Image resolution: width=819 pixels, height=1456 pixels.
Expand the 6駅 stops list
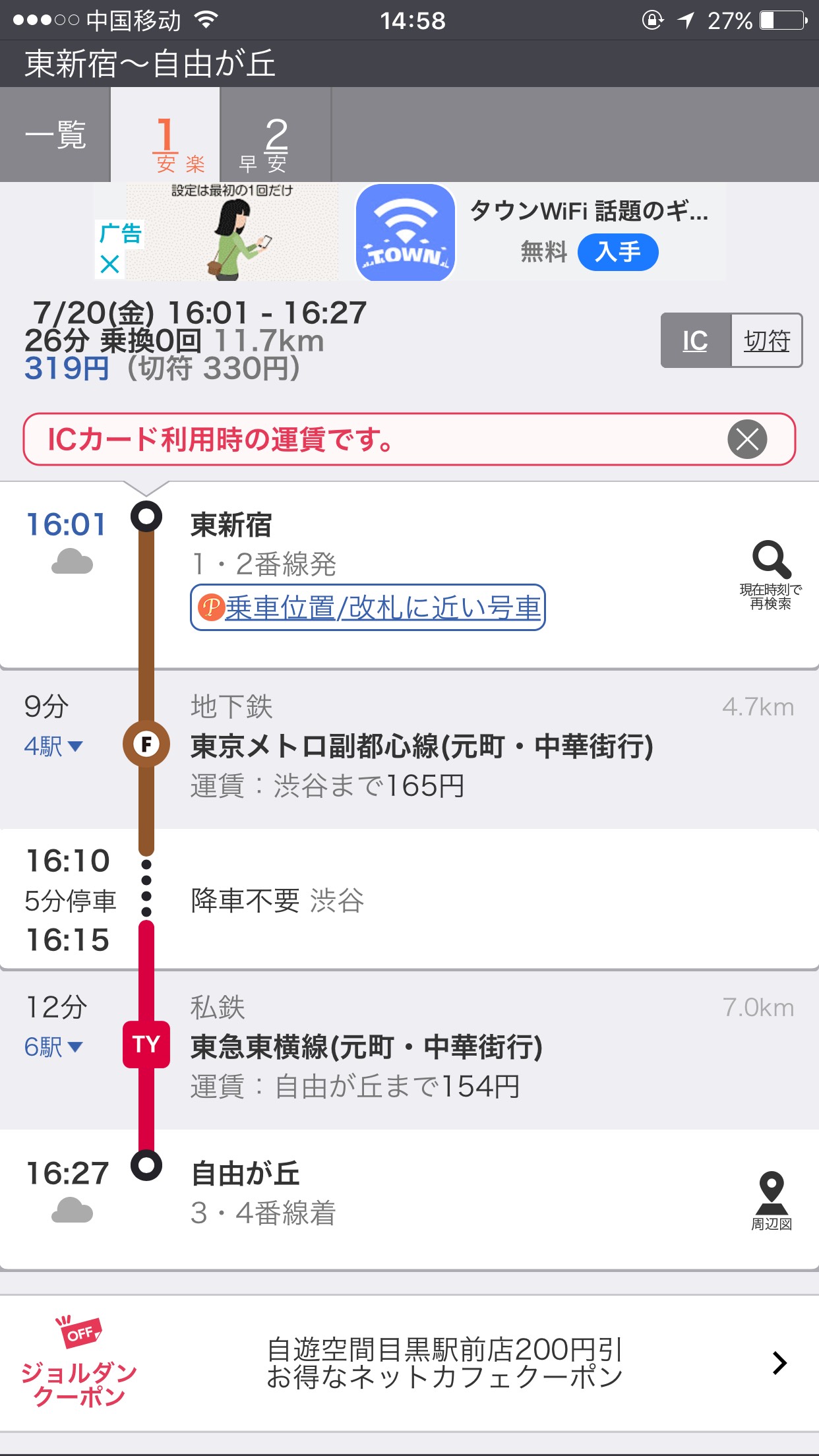click(54, 1047)
